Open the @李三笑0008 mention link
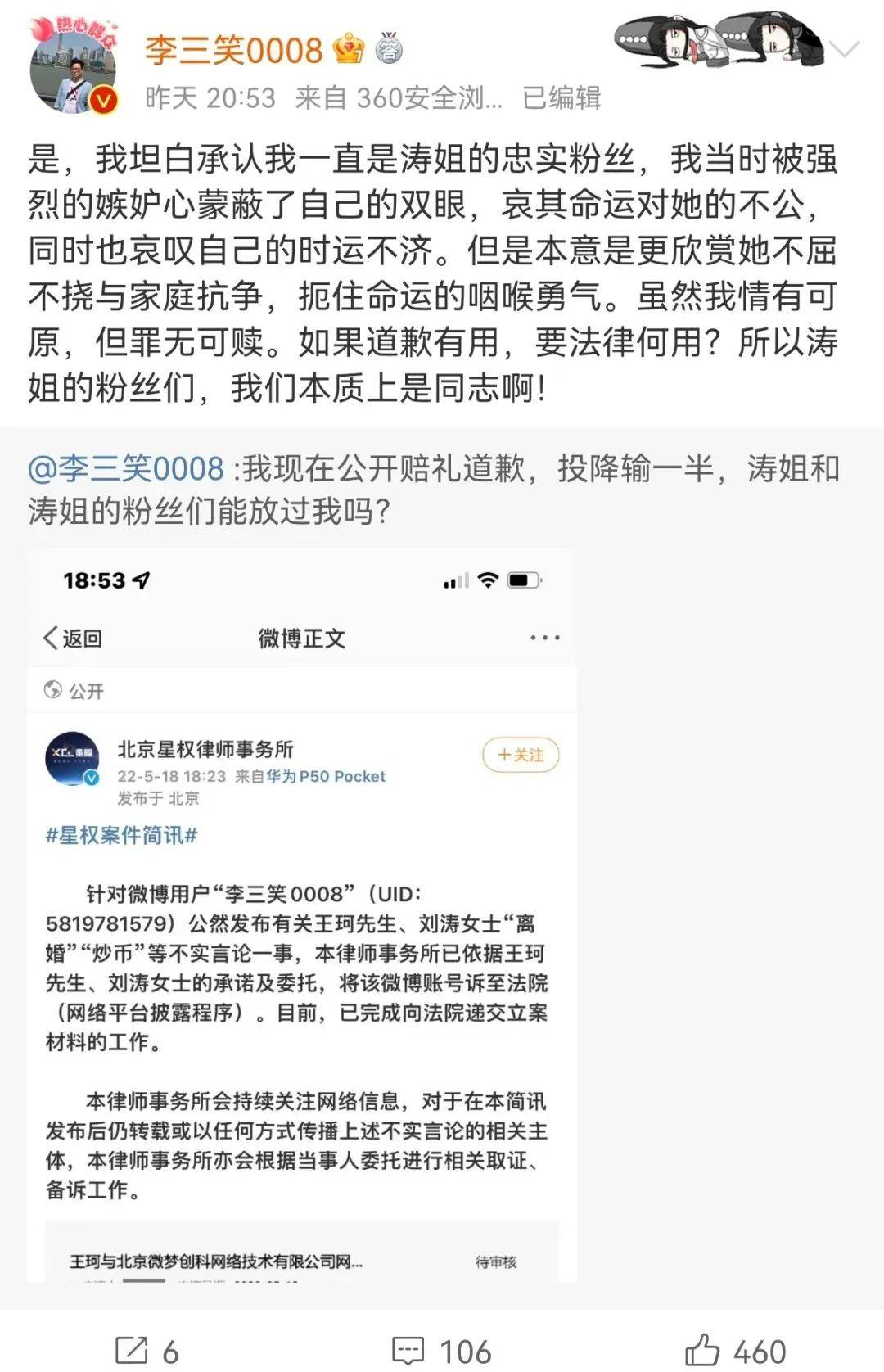Viewport: 884px width, 1372px height. click(126, 469)
